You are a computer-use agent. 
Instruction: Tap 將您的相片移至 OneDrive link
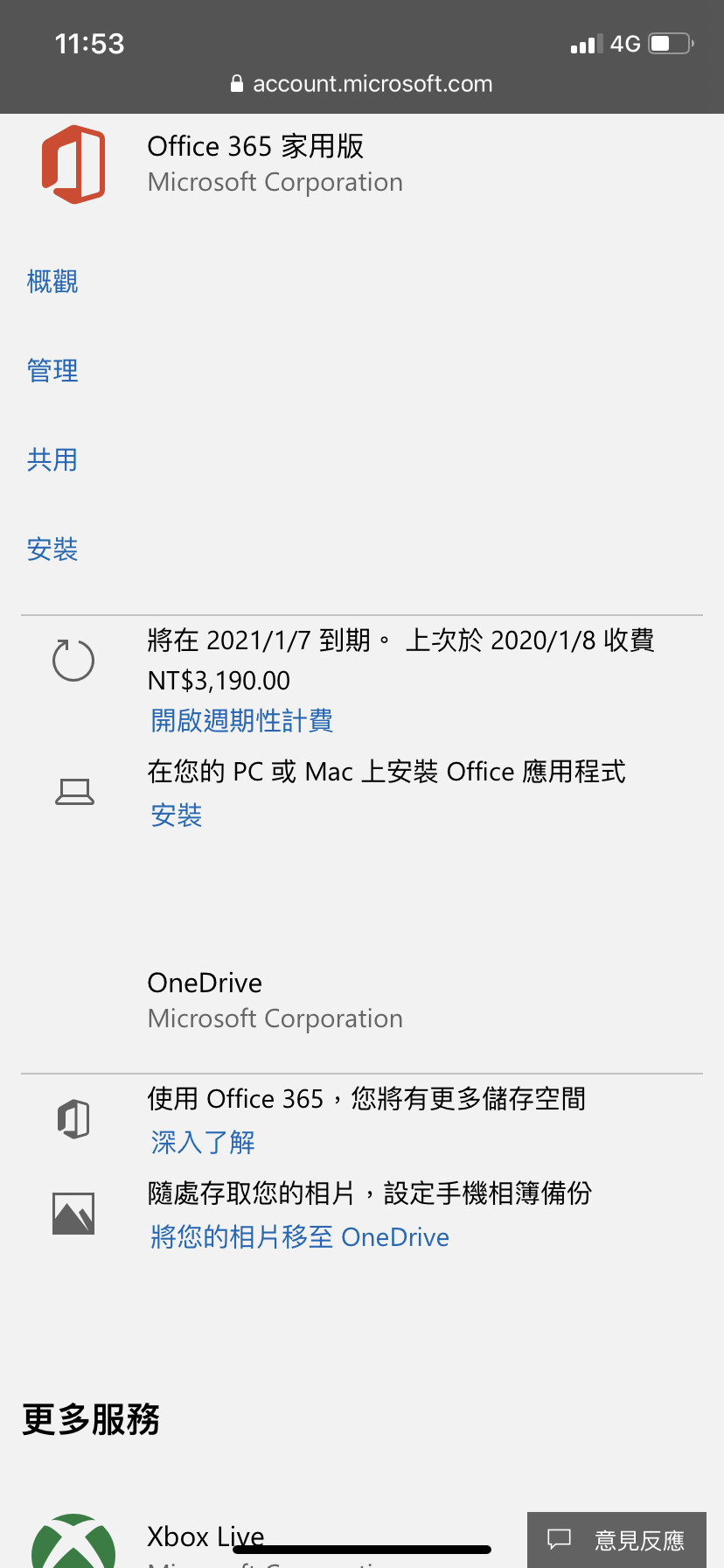[300, 1237]
